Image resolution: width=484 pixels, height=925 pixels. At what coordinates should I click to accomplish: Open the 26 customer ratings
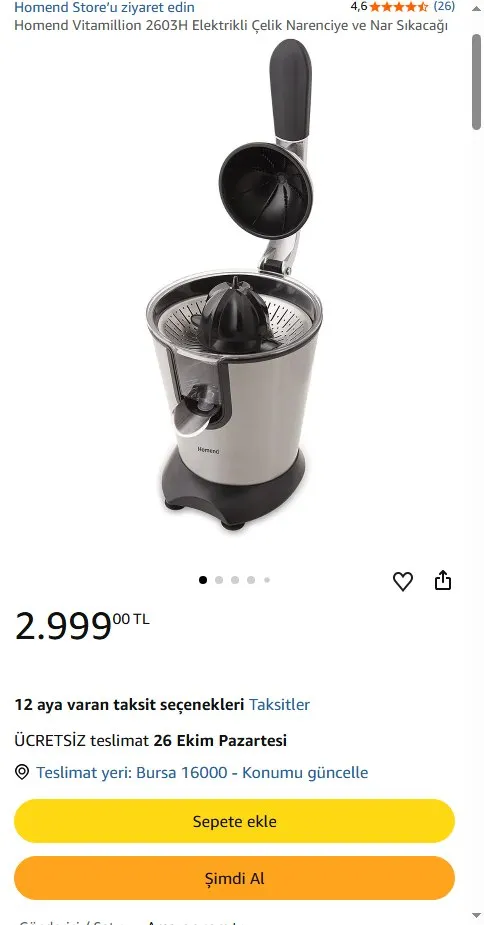click(444, 6)
